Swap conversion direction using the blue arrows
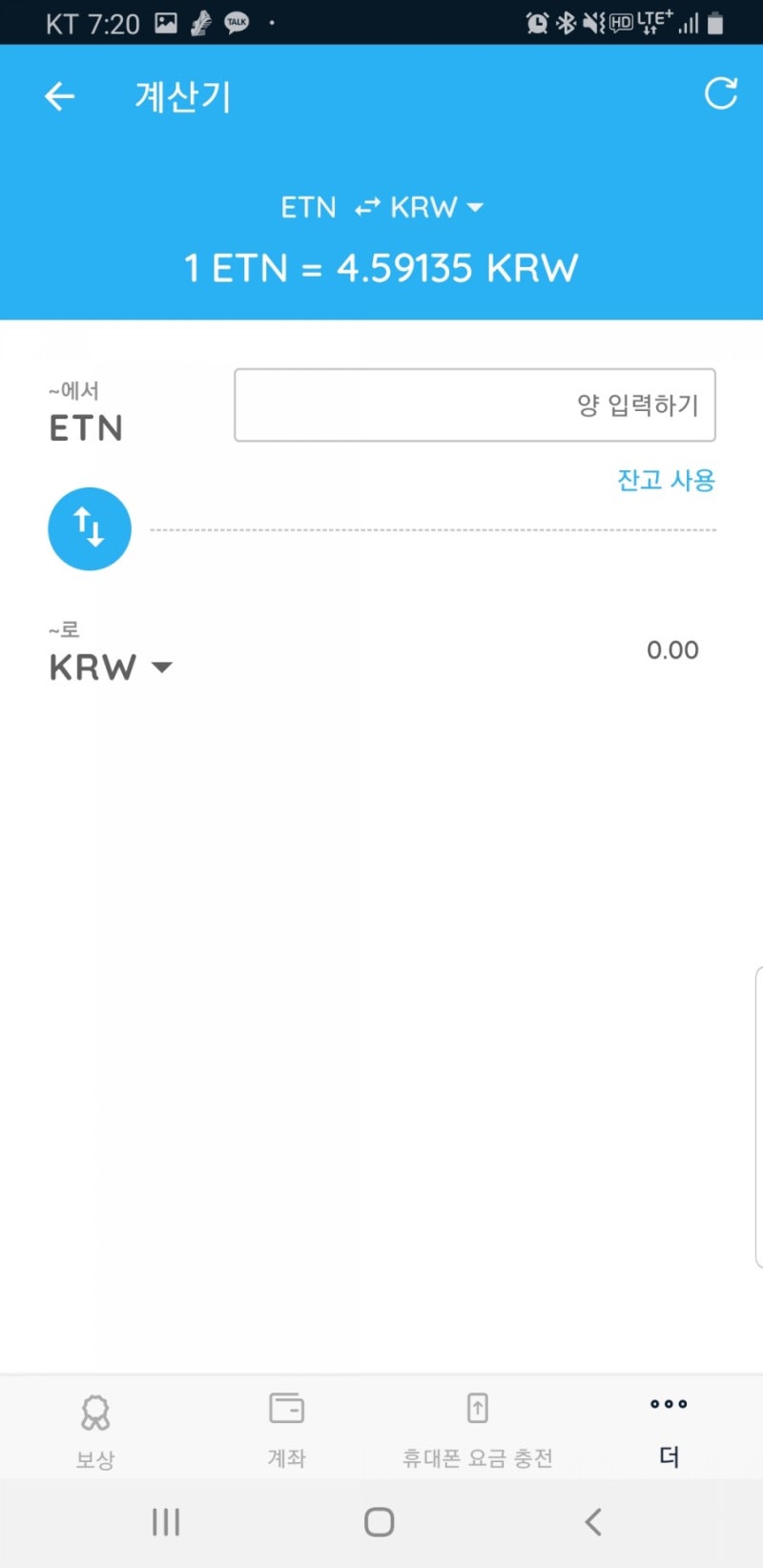Image resolution: width=763 pixels, height=1568 pixels. (89, 528)
